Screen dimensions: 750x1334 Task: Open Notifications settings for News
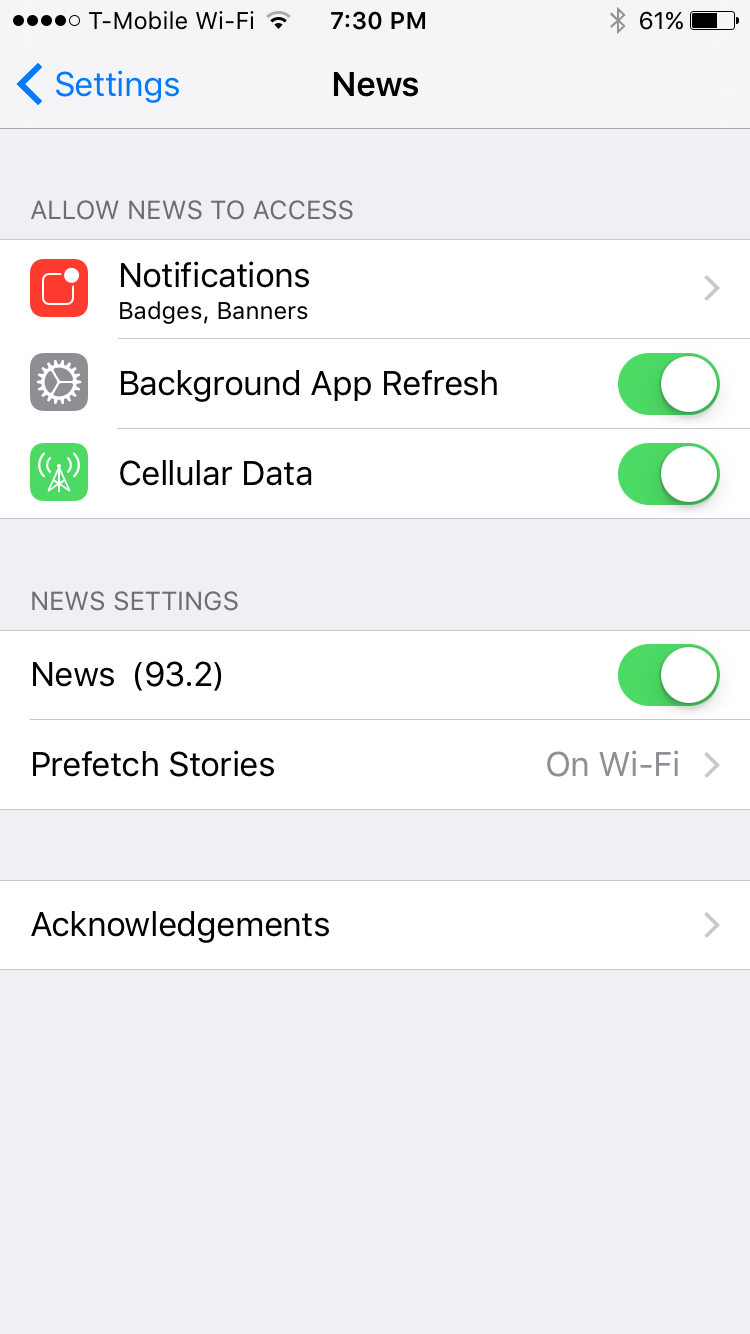point(375,289)
